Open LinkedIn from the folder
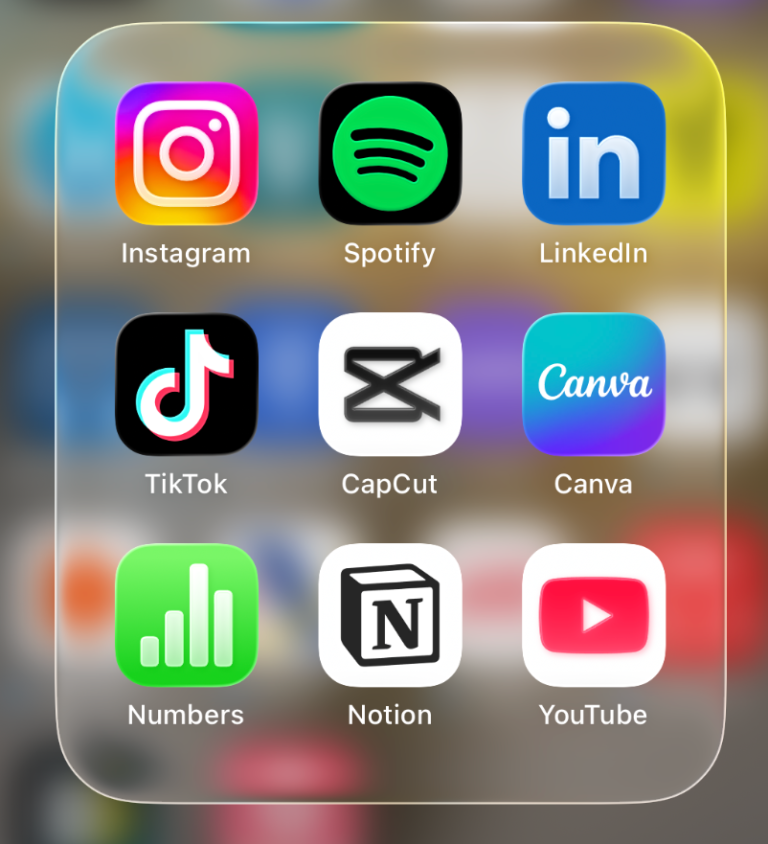 pyautogui.click(x=593, y=154)
